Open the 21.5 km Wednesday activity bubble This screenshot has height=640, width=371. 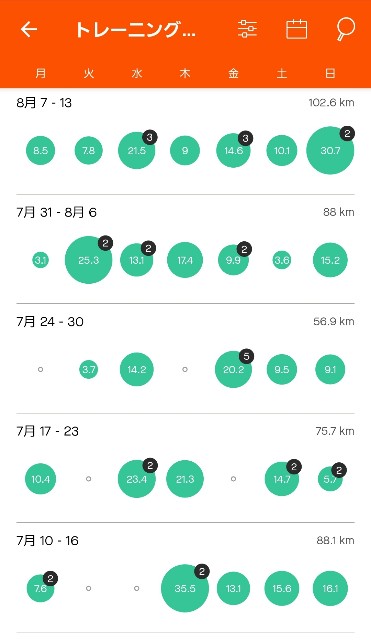point(137,151)
